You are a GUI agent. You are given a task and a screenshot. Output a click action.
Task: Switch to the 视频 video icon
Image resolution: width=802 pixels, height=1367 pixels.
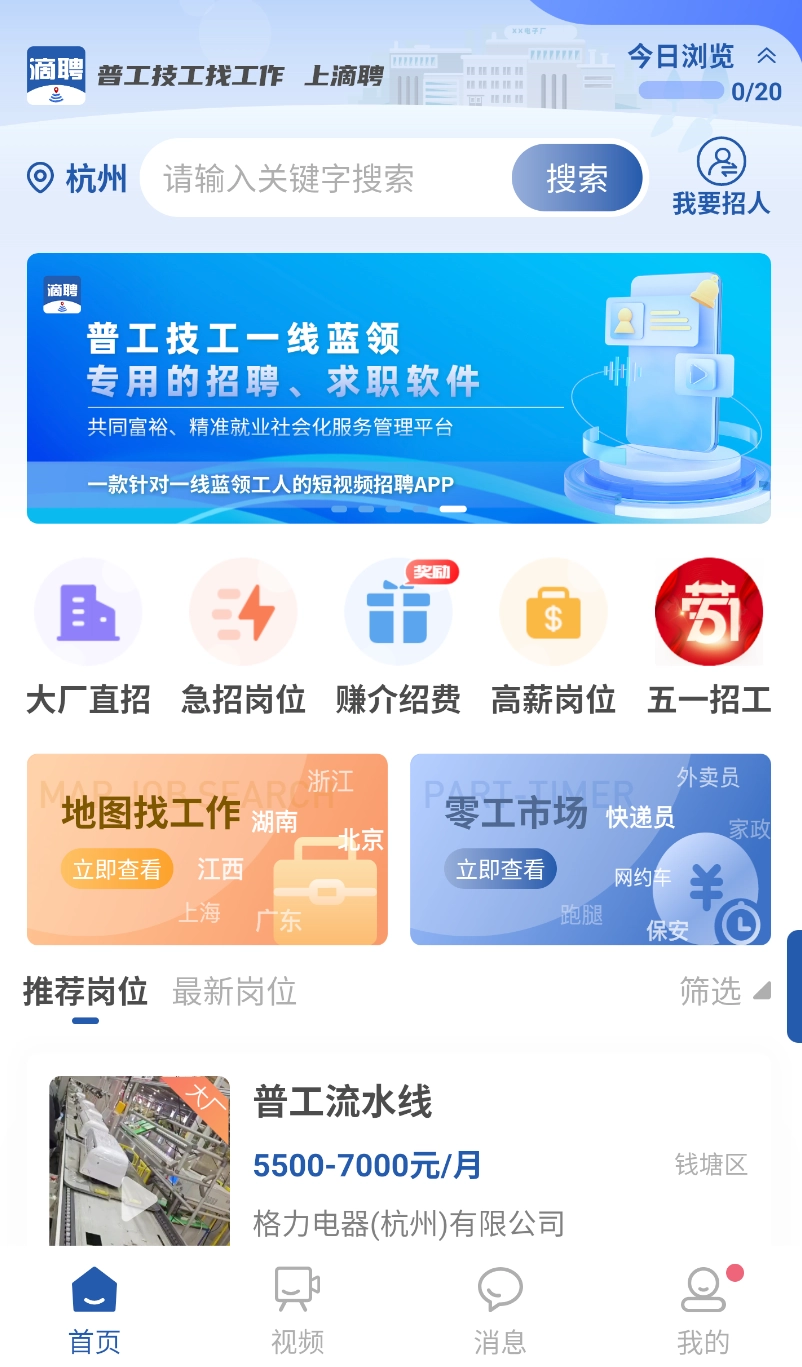[295, 1290]
